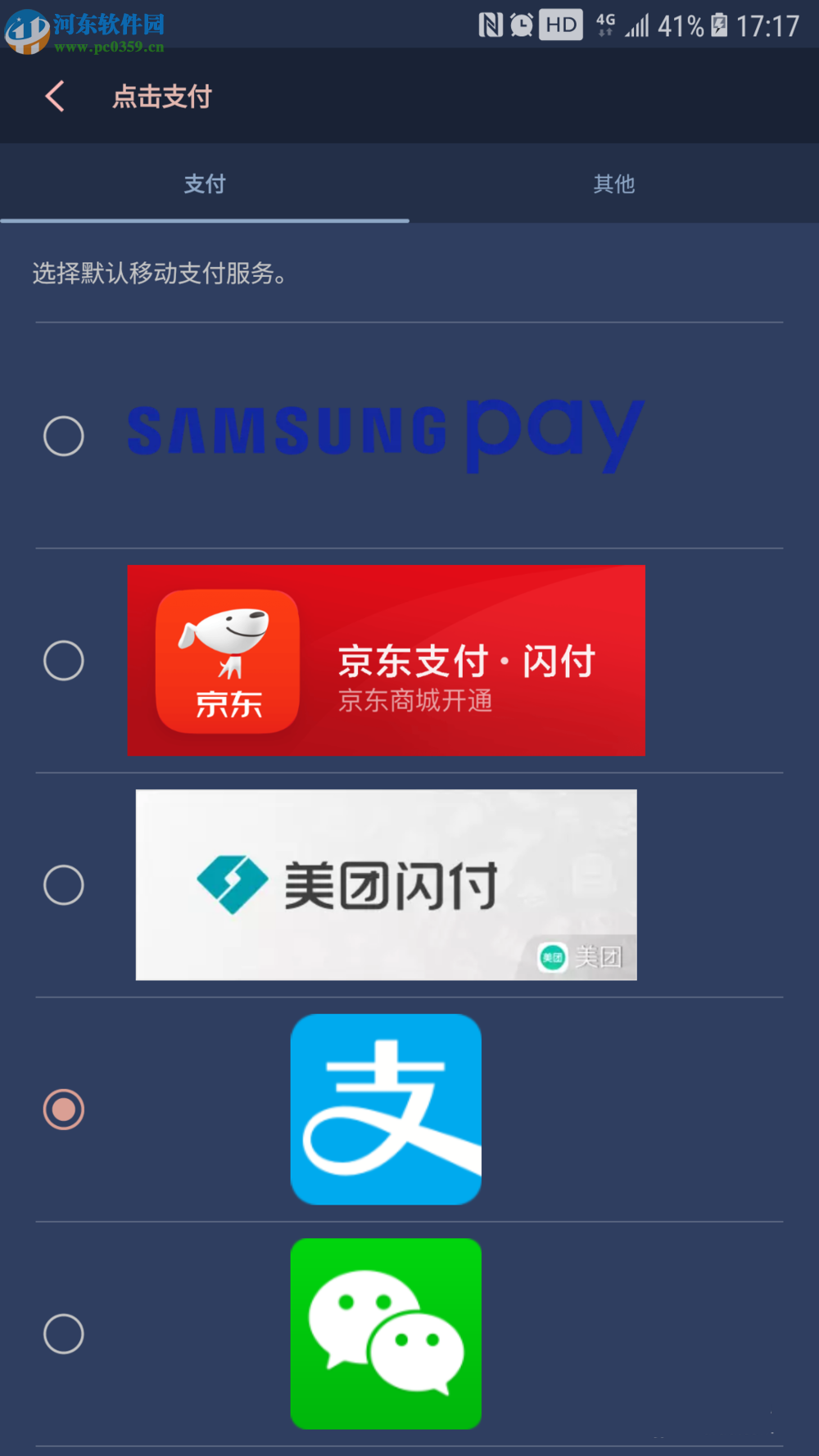The height and width of the screenshot is (1456, 819).
Task: Select the 京东支付 radio button
Action: coord(63,659)
